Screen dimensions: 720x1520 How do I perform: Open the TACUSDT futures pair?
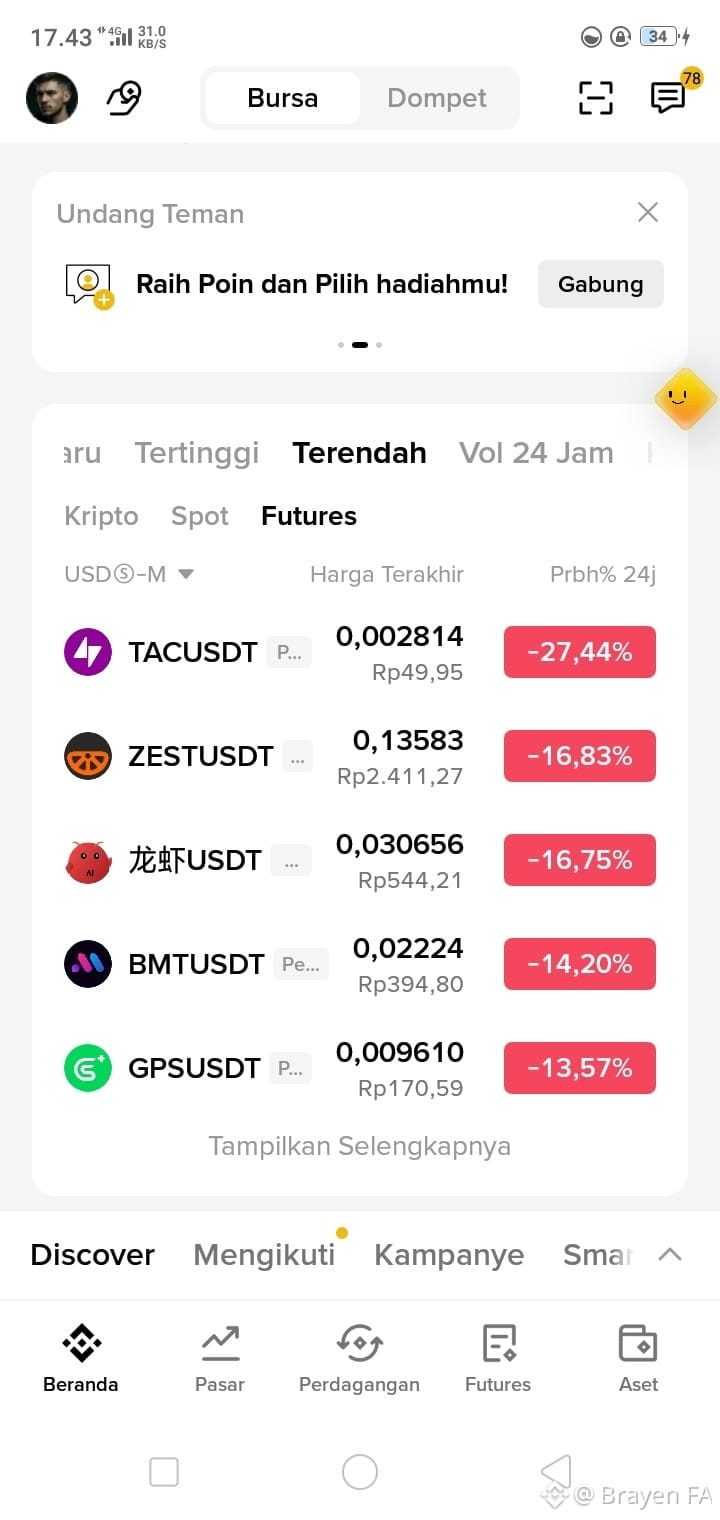click(360, 652)
